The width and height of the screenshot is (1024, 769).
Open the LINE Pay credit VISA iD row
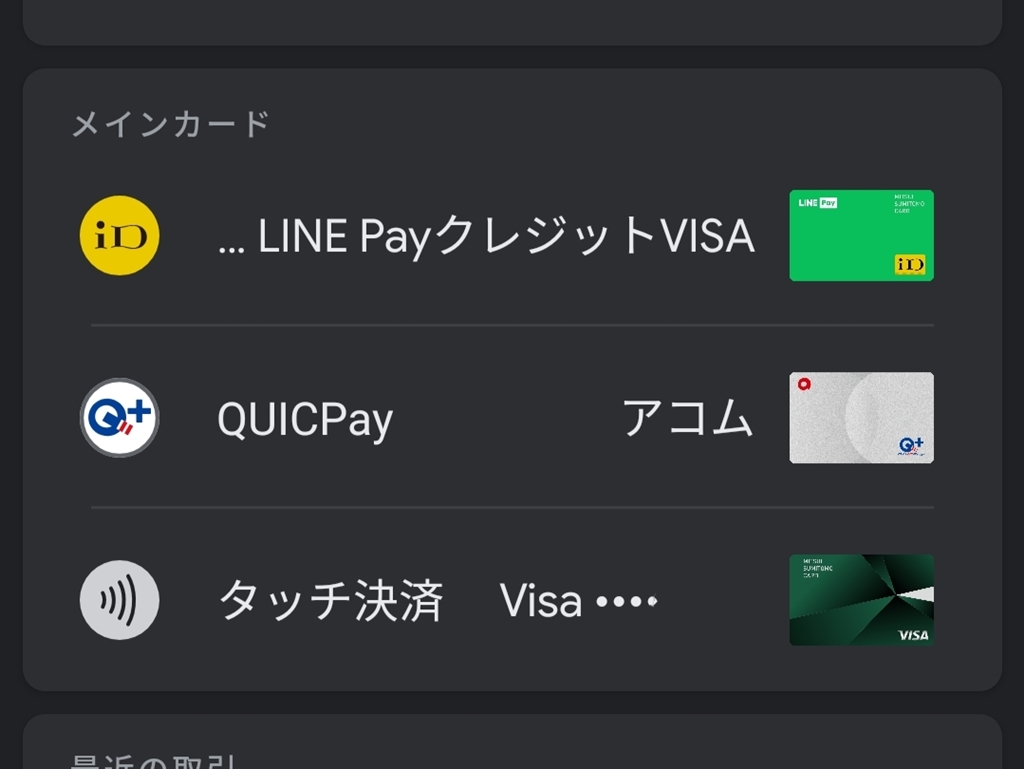486,236
